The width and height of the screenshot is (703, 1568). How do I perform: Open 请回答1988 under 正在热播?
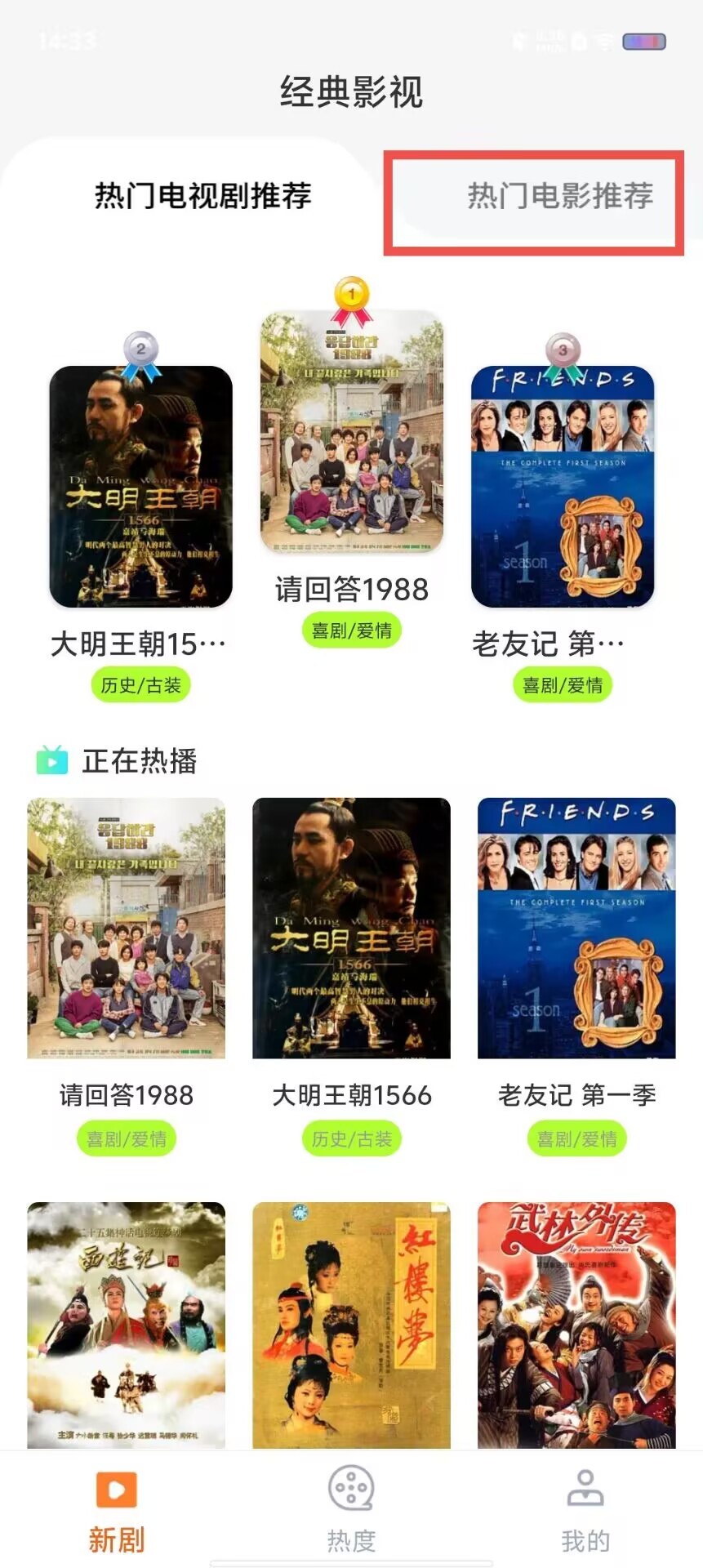pos(127,928)
